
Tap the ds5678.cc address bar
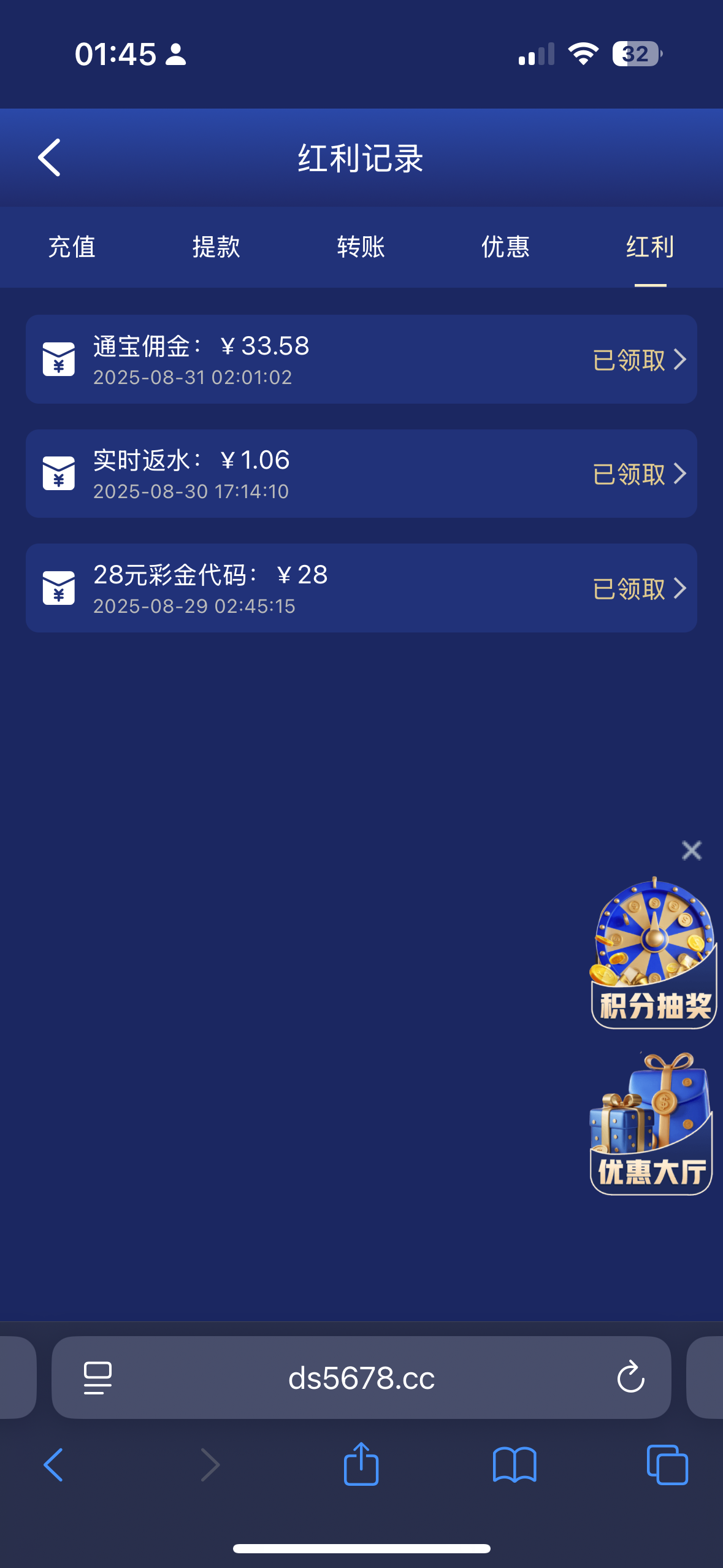tap(361, 1378)
